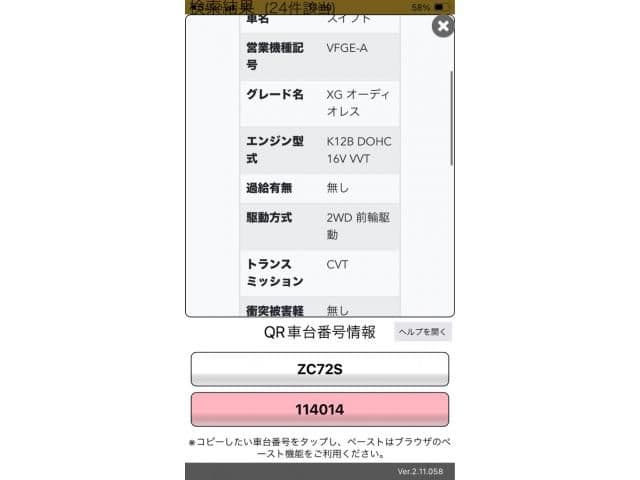Copy chassis model code ZC72S
640x480 pixels.
click(x=320, y=369)
